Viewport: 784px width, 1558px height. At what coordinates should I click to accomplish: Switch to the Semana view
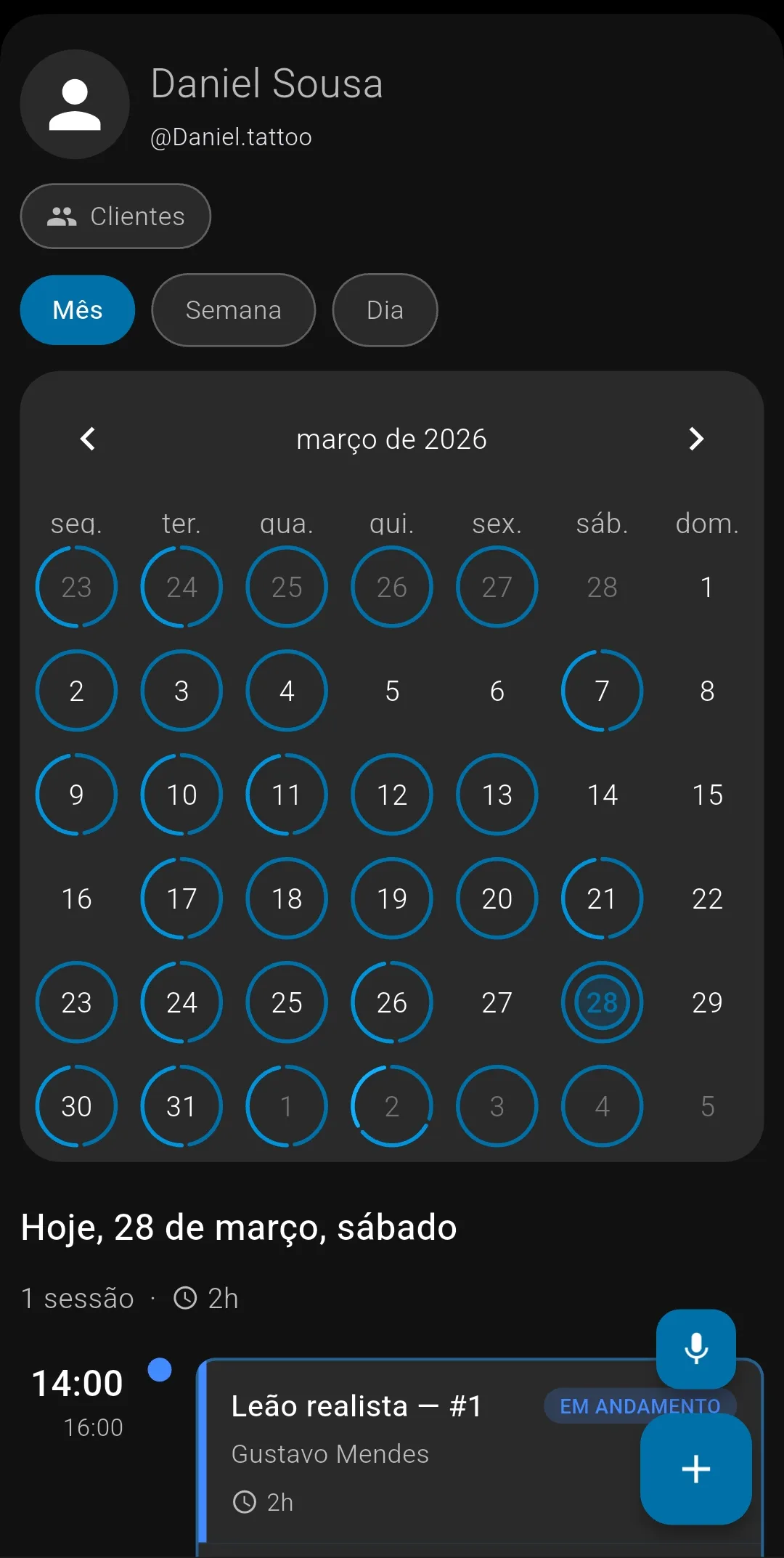pyautogui.click(x=233, y=310)
